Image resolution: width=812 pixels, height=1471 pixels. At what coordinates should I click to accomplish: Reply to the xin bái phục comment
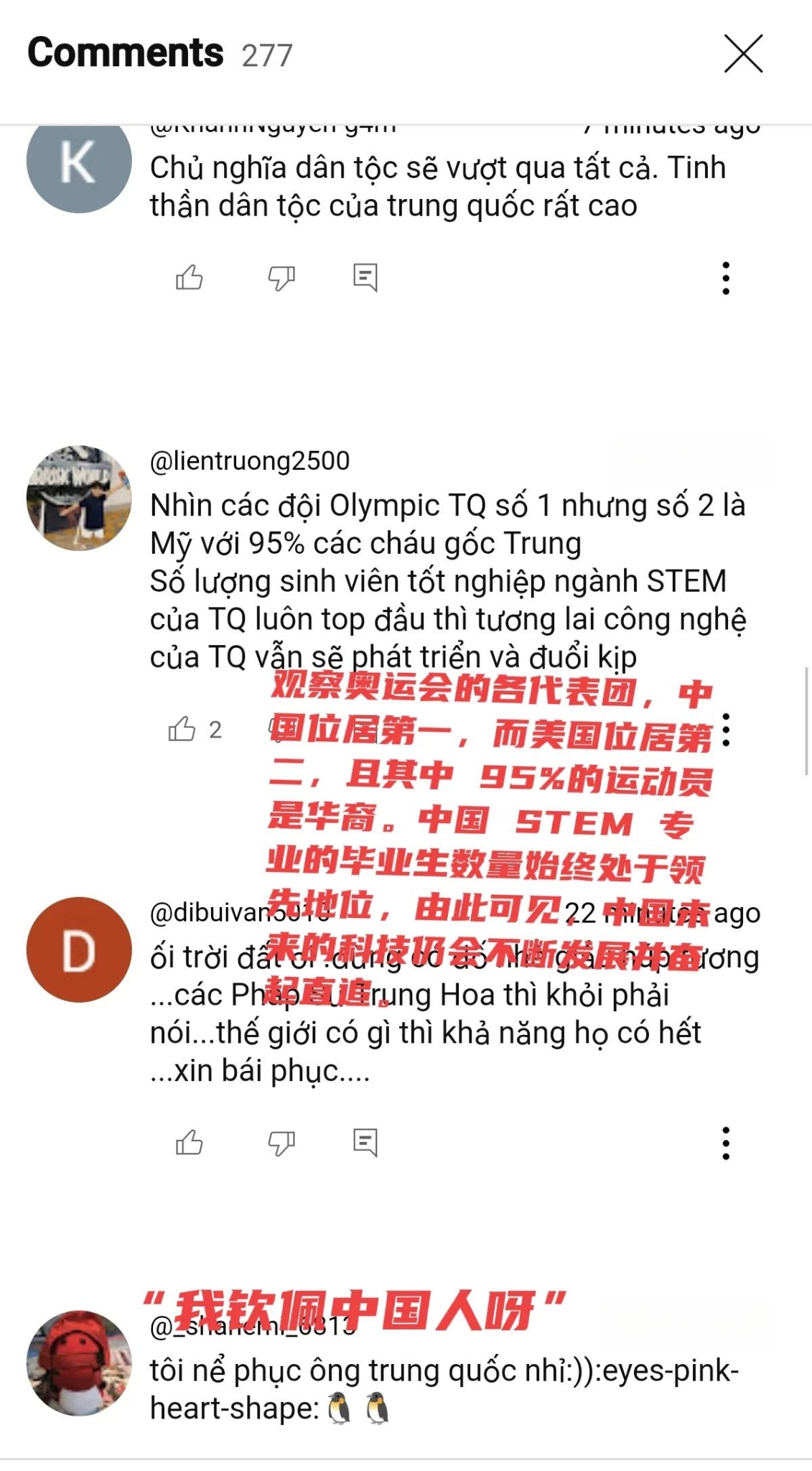click(x=365, y=1142)
